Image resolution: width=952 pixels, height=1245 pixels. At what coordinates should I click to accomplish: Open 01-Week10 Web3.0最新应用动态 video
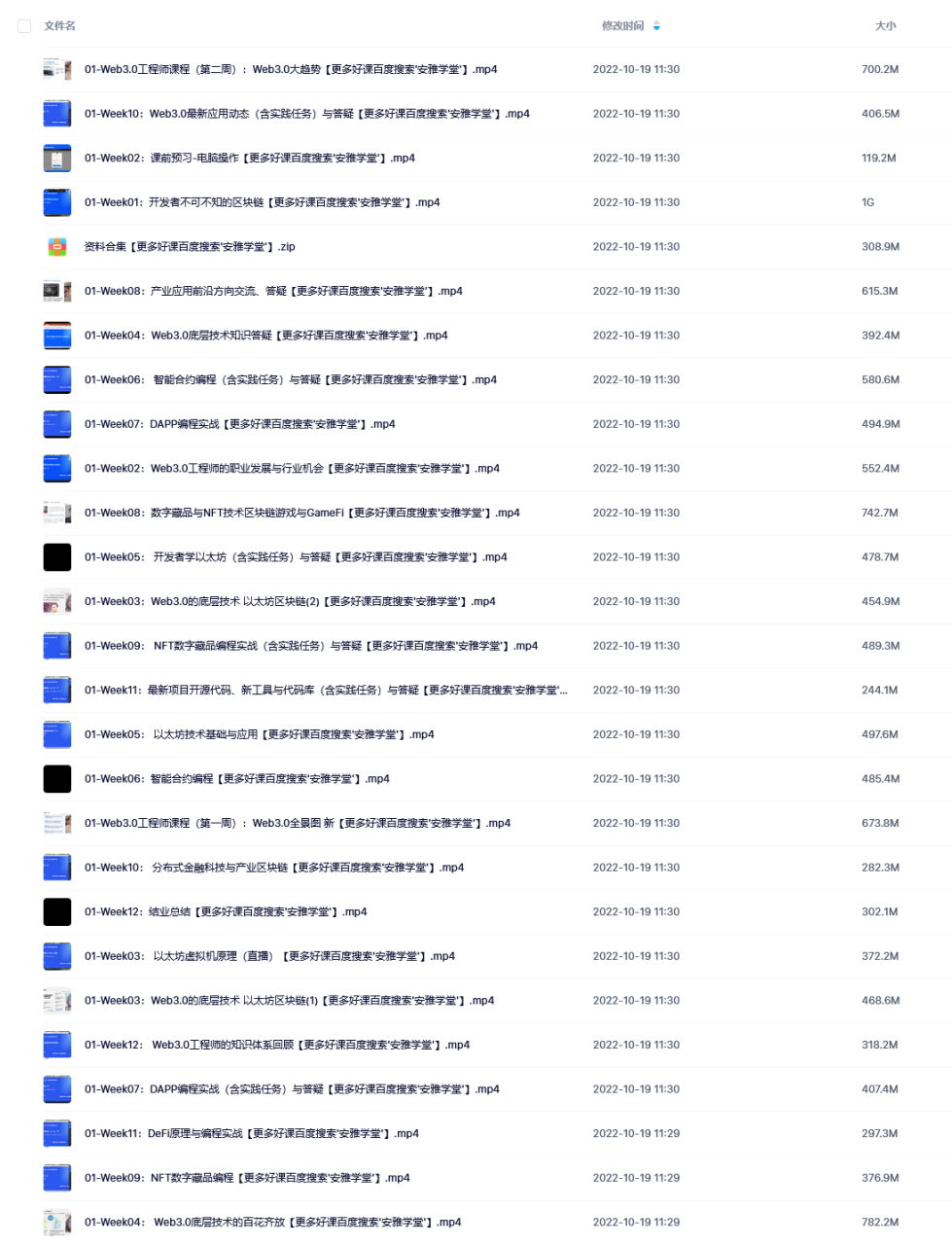[306, 114]
